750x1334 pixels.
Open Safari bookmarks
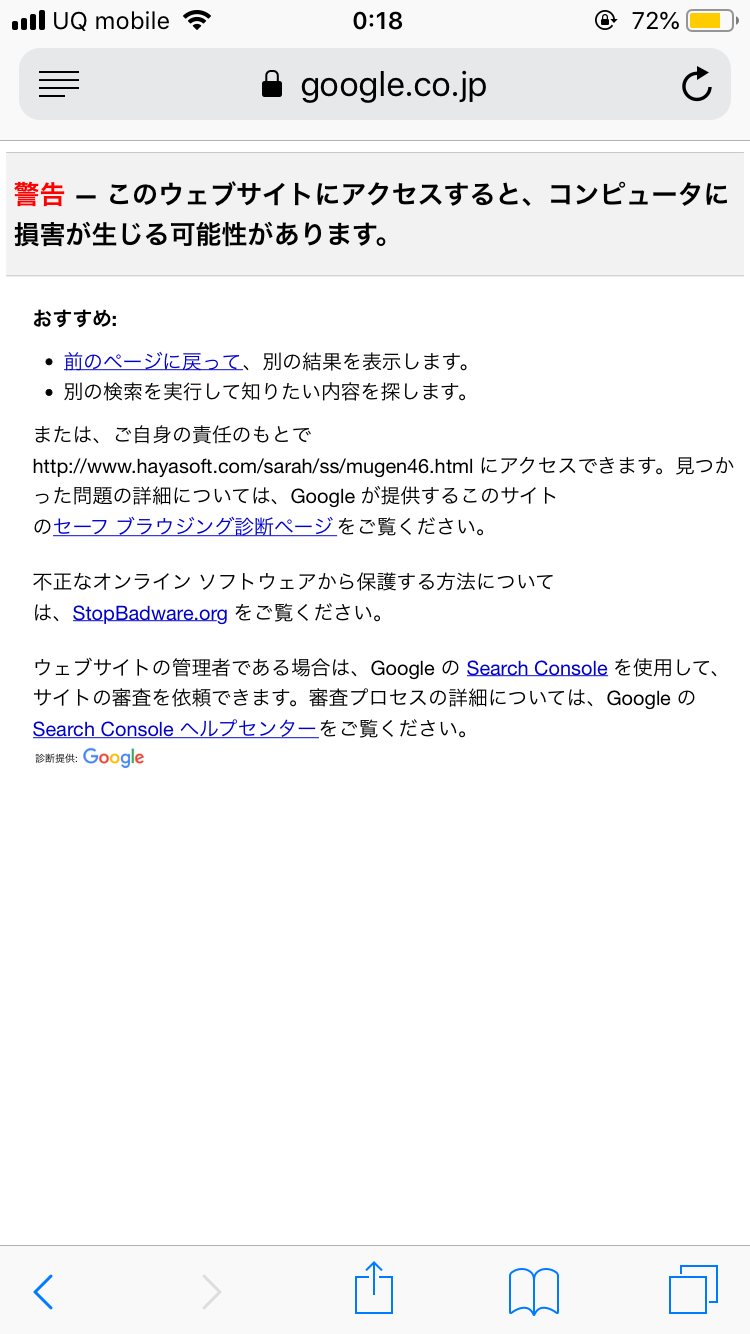[533, 1291]
